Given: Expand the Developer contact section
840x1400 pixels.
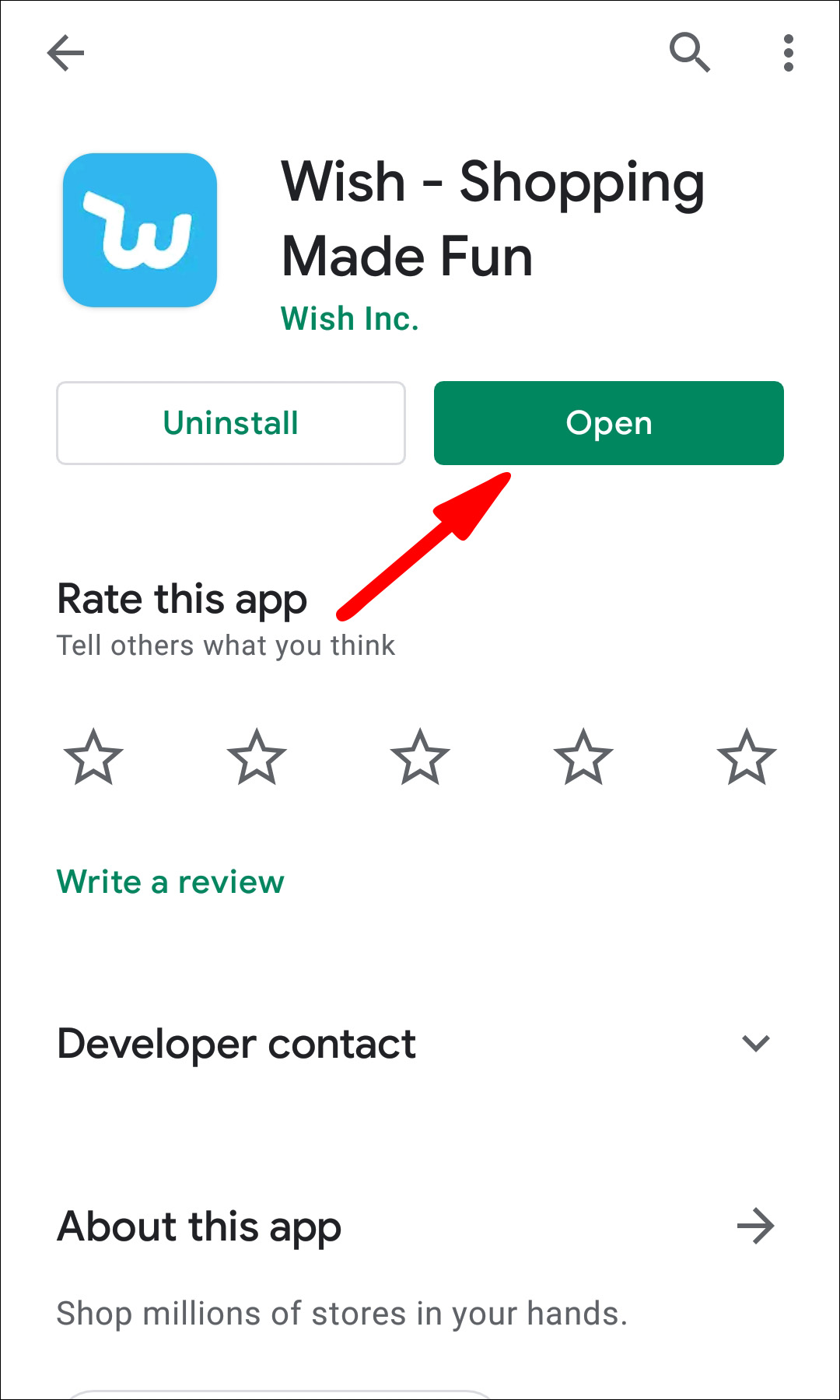Looking at the screenshot, I should tap(755, 1043).
